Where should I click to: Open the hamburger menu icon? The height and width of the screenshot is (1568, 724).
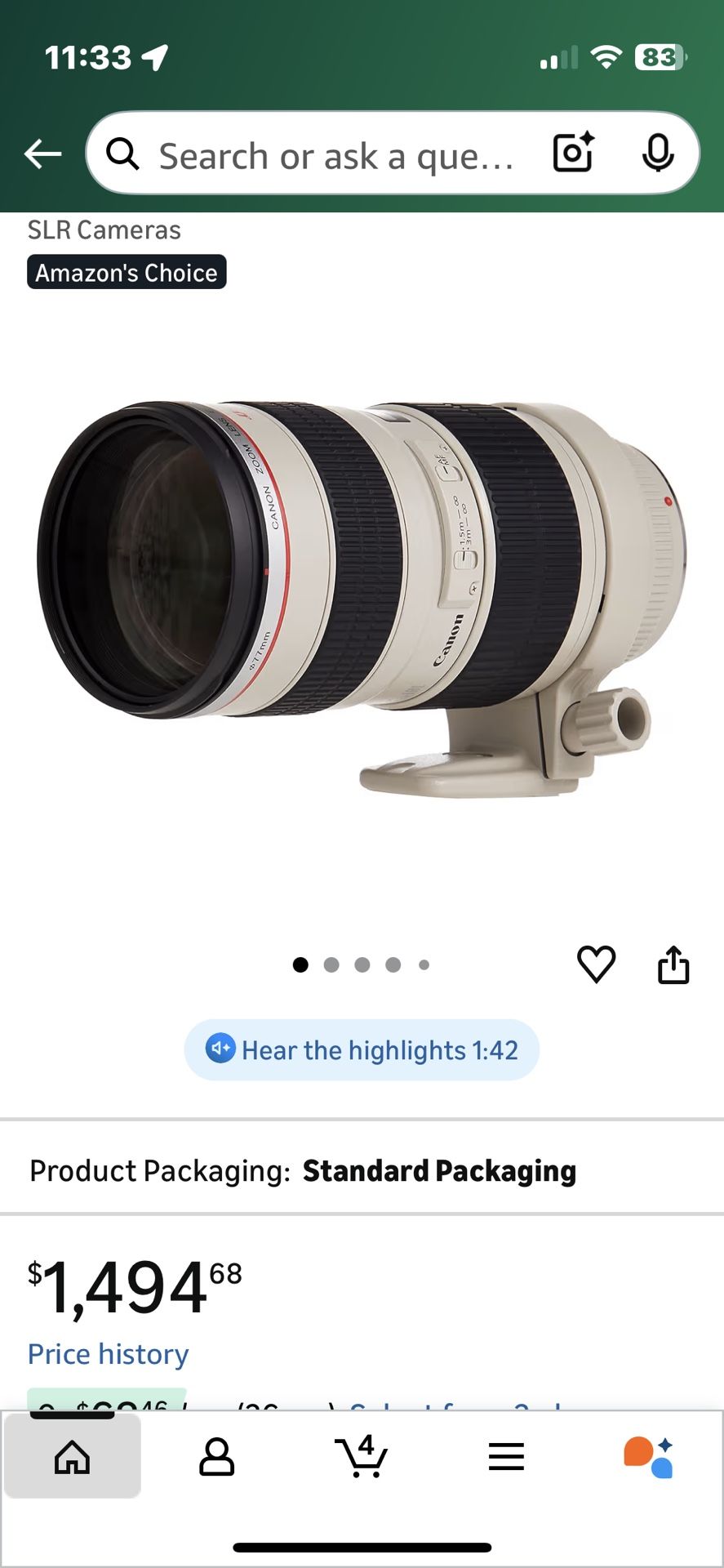click(507, 1457)
